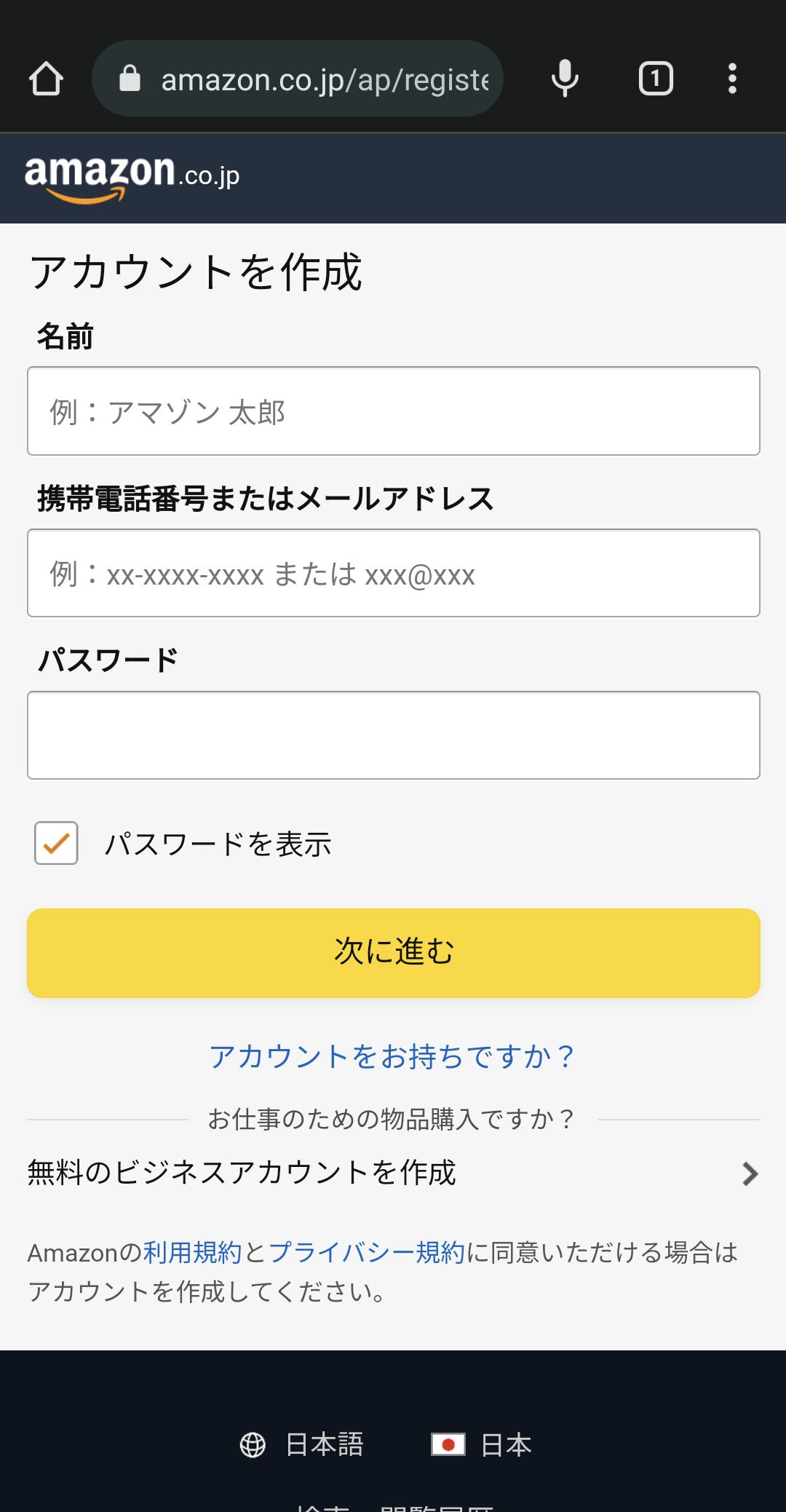This screenshot has height=1512, width=786.
Task: Open the アカウントをお持ちですか？ link
Action: coord(392,1056)
